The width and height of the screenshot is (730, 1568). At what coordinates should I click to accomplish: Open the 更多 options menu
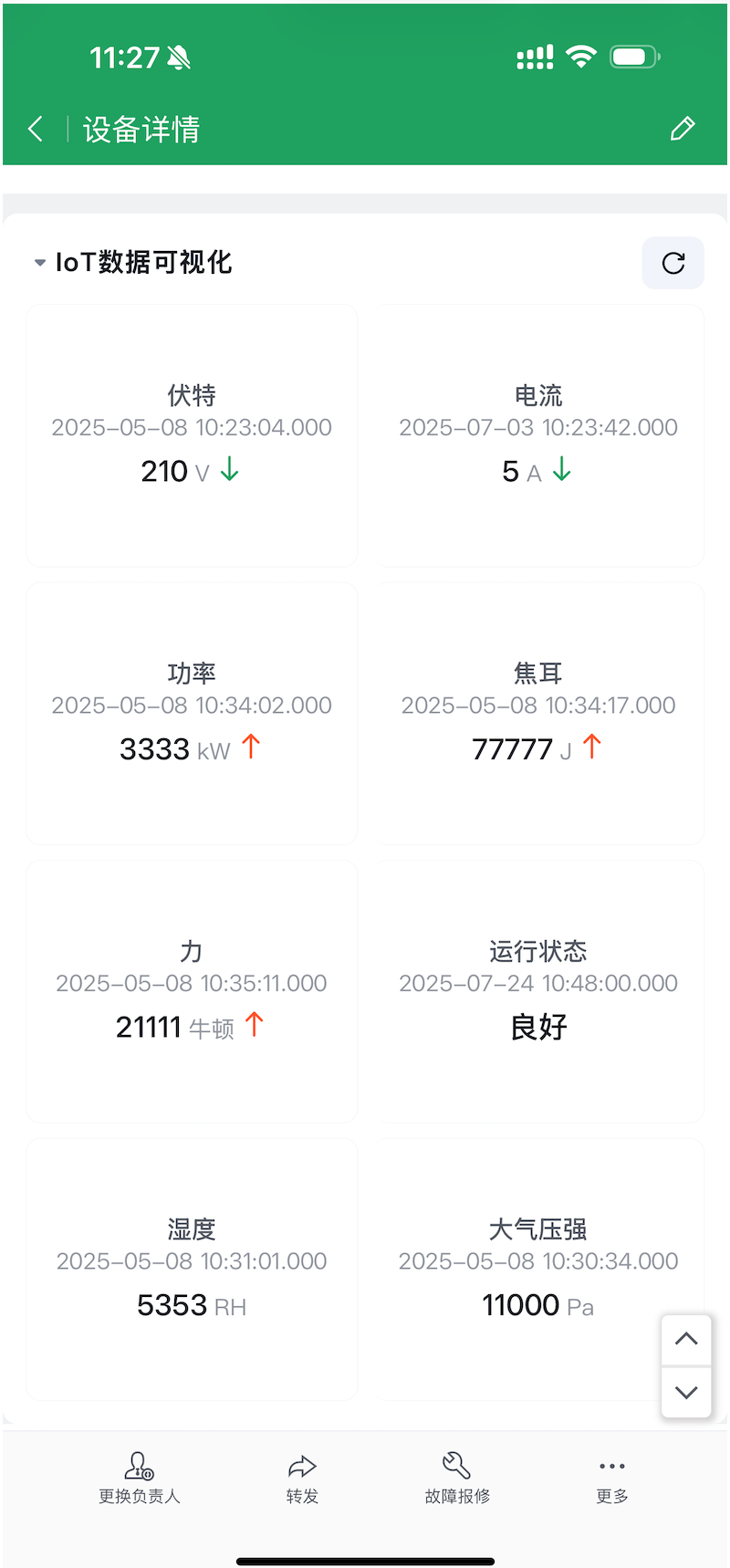coord(612,1479)
